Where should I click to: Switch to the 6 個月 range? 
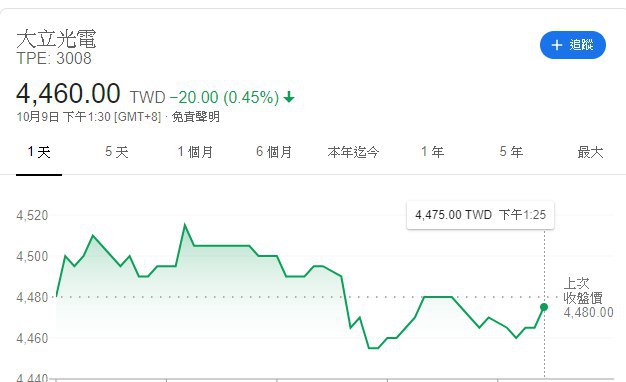(x=274, y=152)
